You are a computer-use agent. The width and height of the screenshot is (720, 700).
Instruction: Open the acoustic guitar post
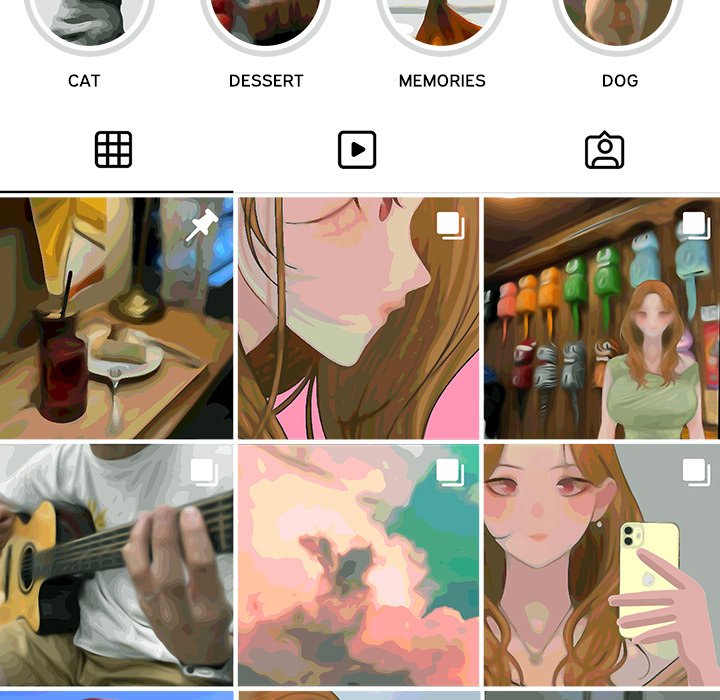point(116,565)
